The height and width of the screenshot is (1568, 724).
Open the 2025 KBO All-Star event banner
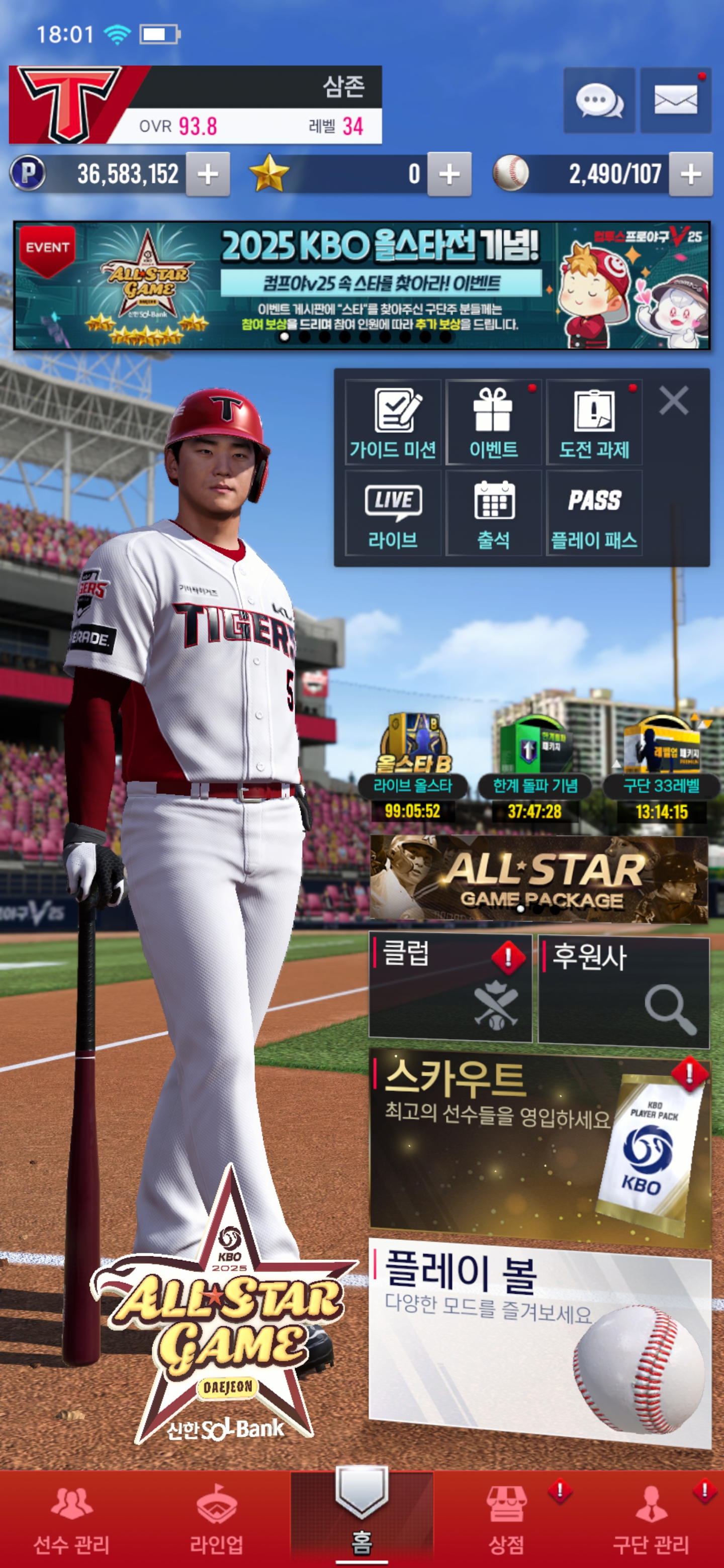coord(361,285)
